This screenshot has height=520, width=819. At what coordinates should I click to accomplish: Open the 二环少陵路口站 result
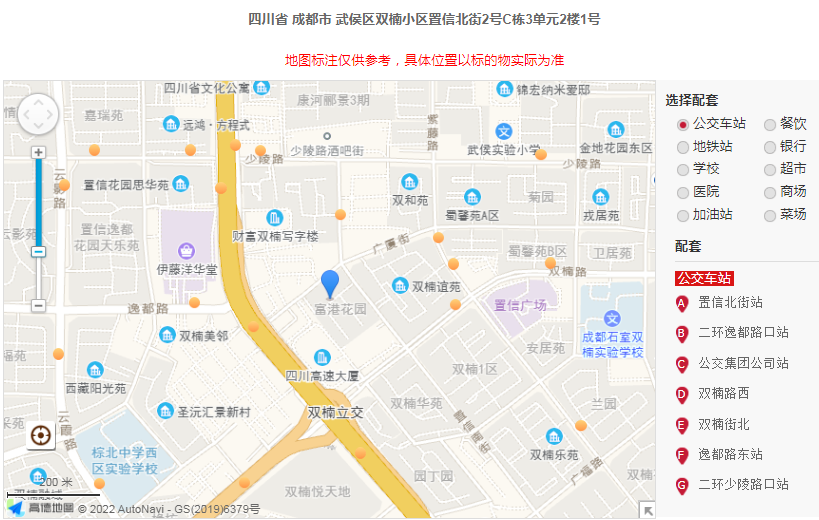(743, 485)
